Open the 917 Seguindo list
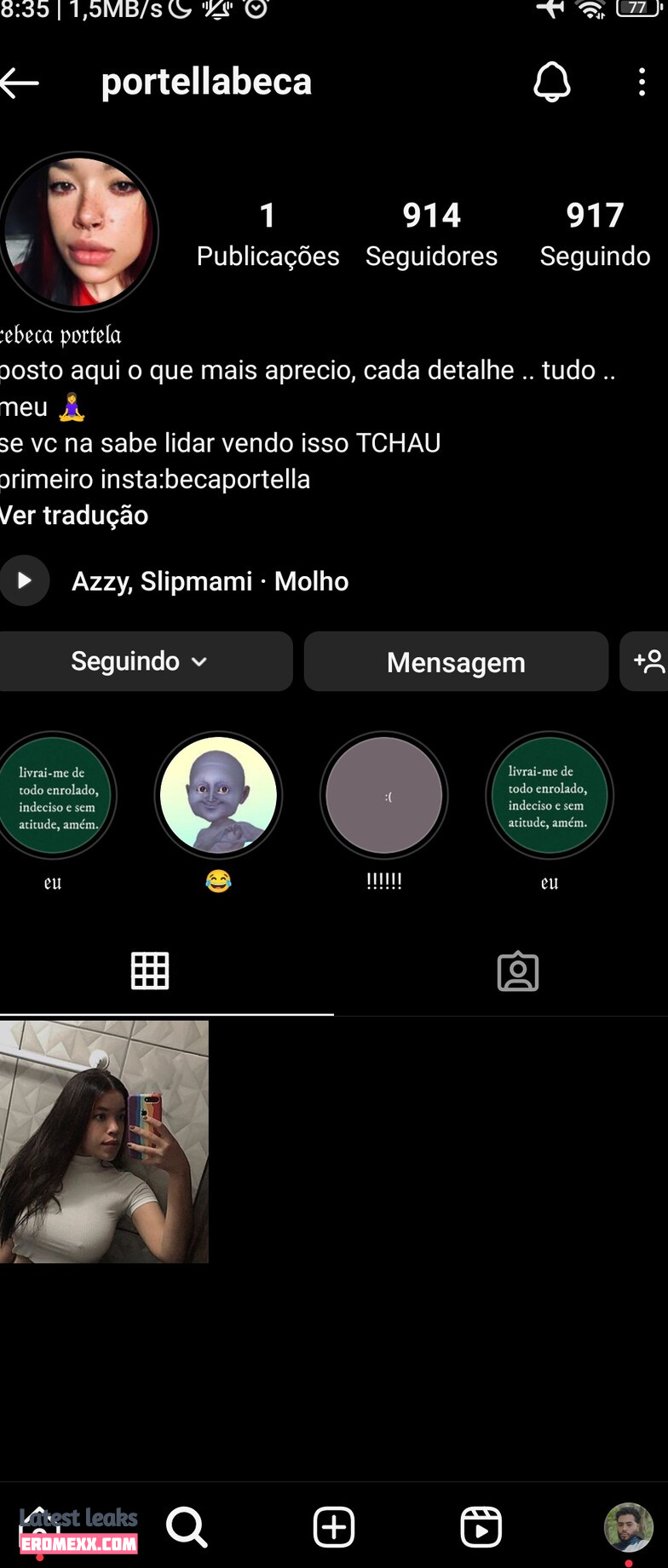Screen dimensions: 668x1568 (x=595, y=233)
